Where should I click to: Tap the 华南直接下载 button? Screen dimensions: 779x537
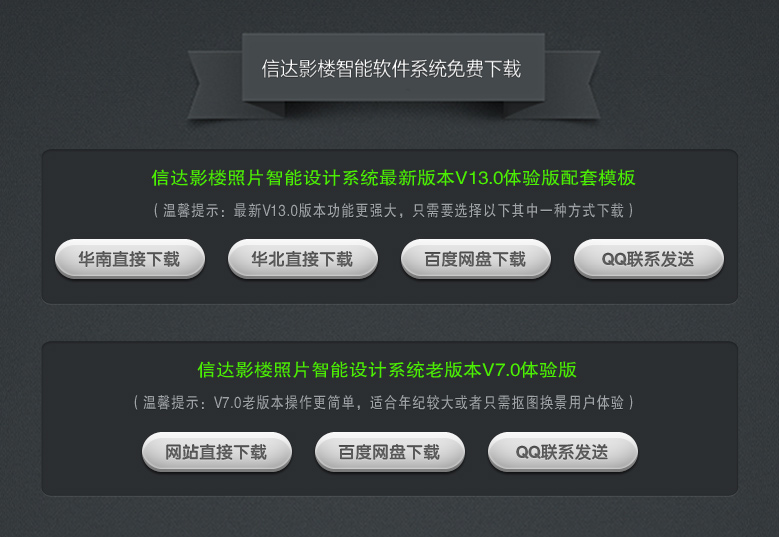130,259
